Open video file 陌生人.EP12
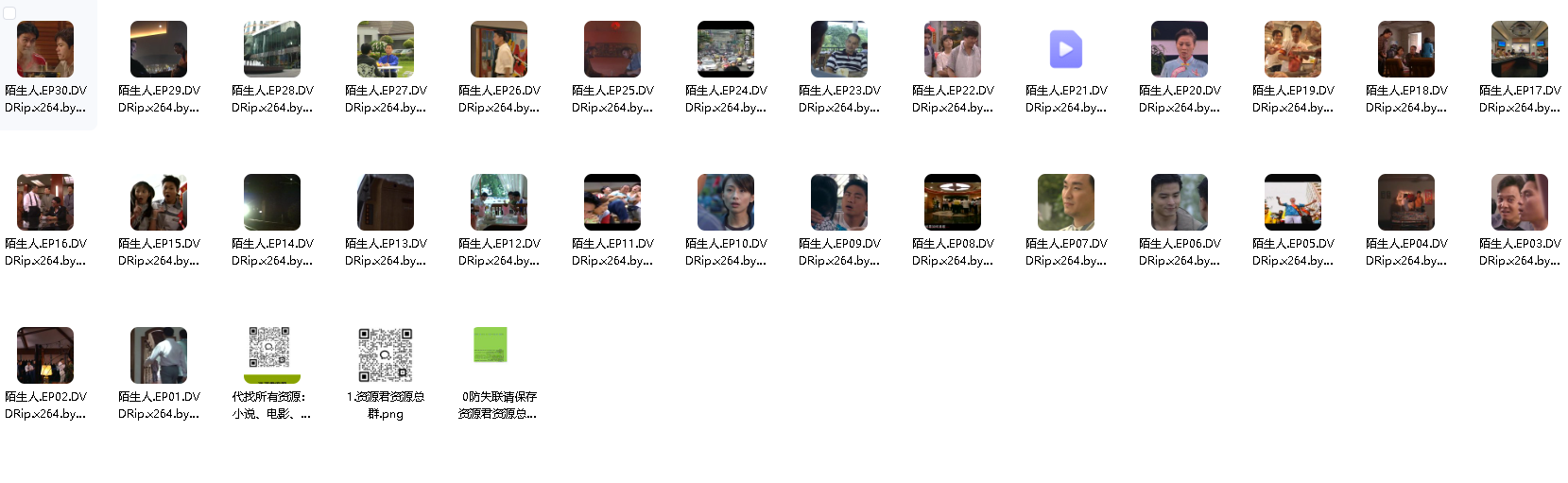The height and width of the screenshot is (483, 1568). (499, 203)
